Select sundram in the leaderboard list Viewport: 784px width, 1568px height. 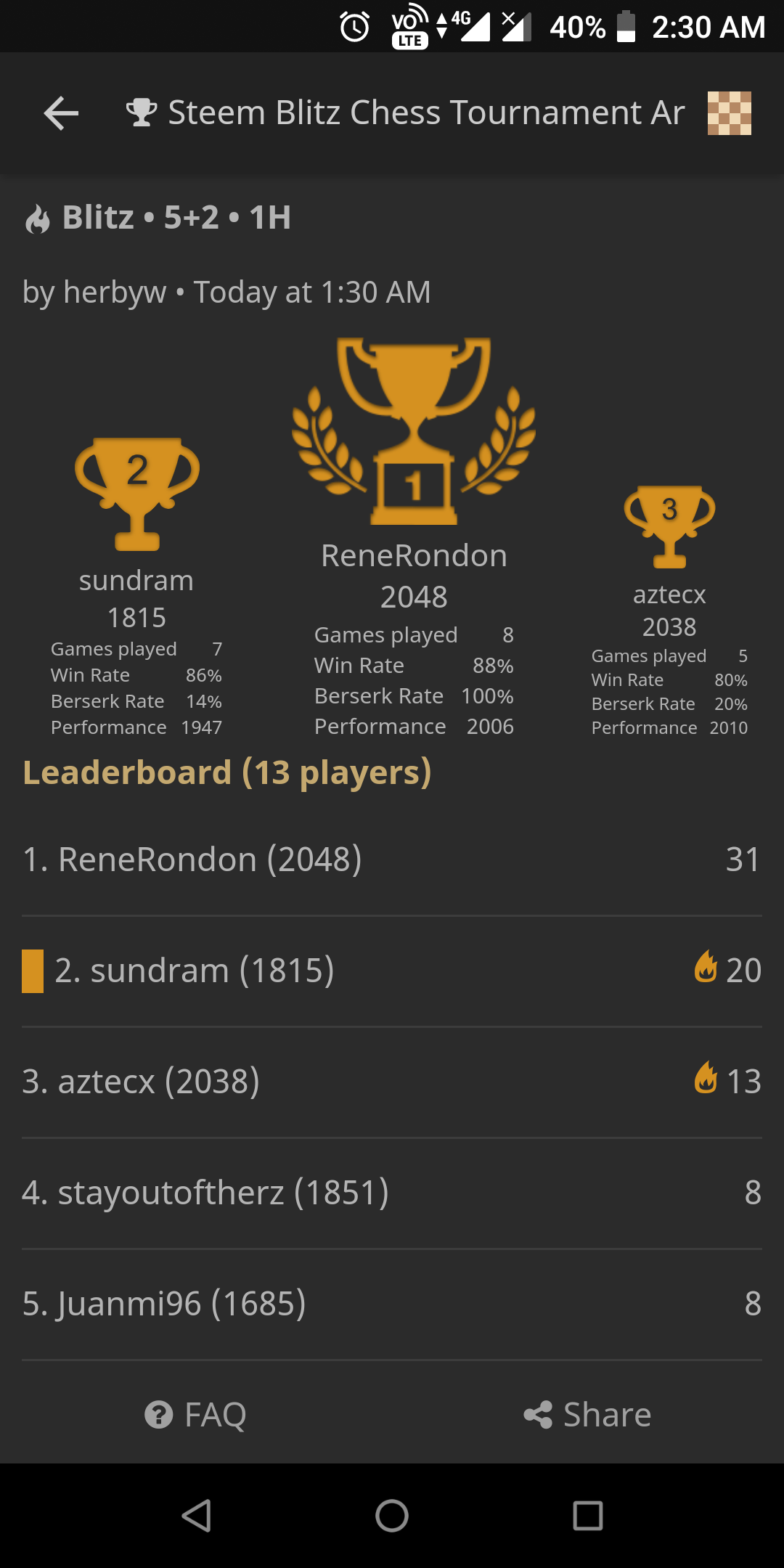click(392, 971)
